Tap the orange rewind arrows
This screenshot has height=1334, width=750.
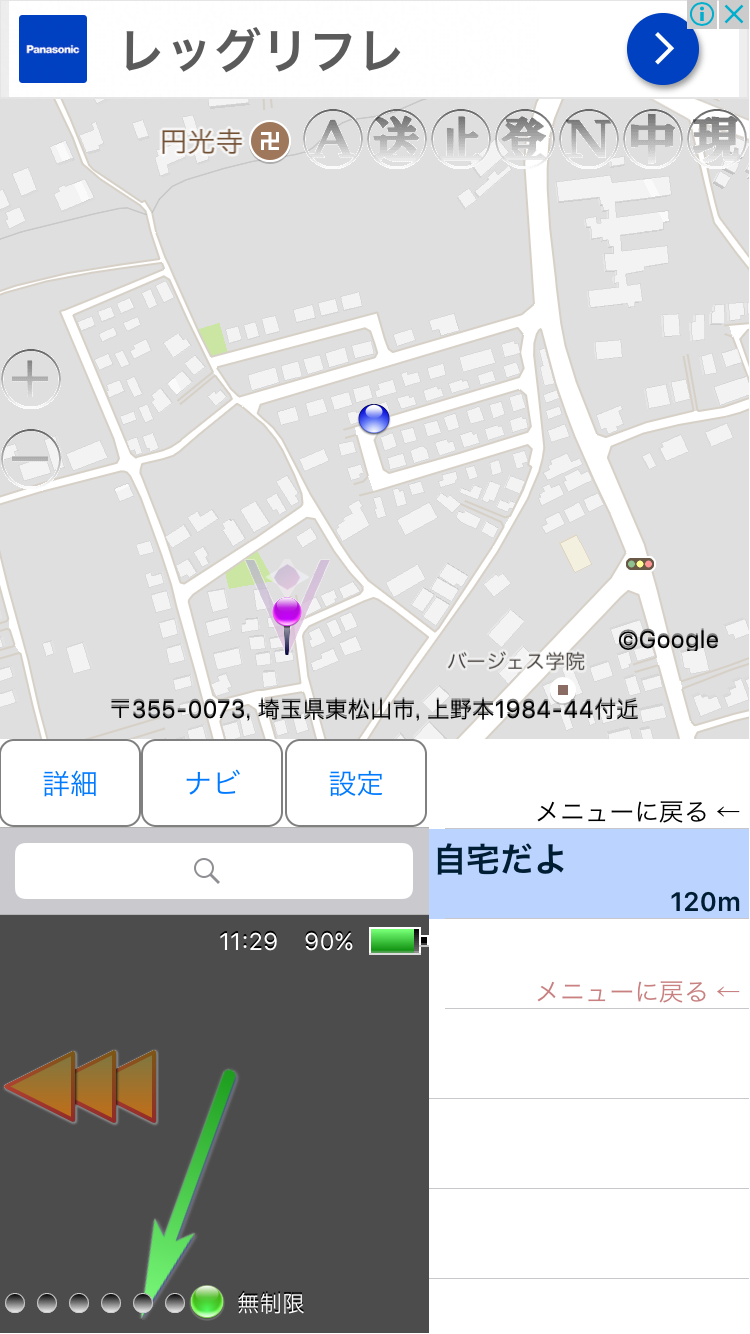(82, 1086)
